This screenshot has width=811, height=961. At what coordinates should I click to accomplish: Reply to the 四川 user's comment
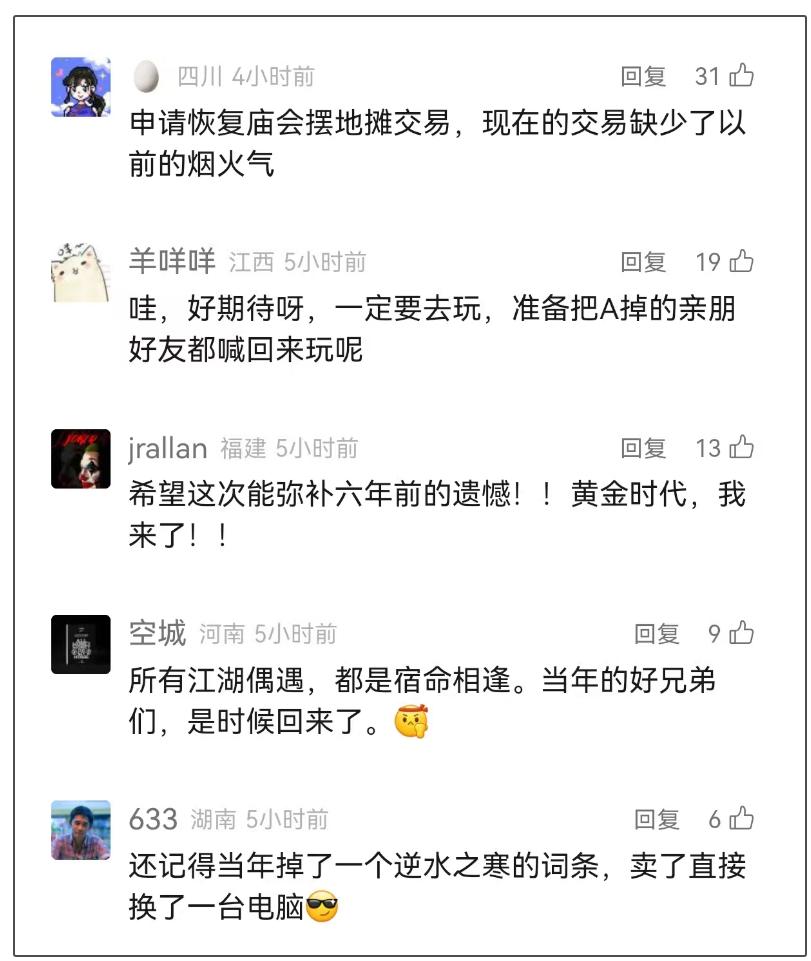tap(643, 76)
